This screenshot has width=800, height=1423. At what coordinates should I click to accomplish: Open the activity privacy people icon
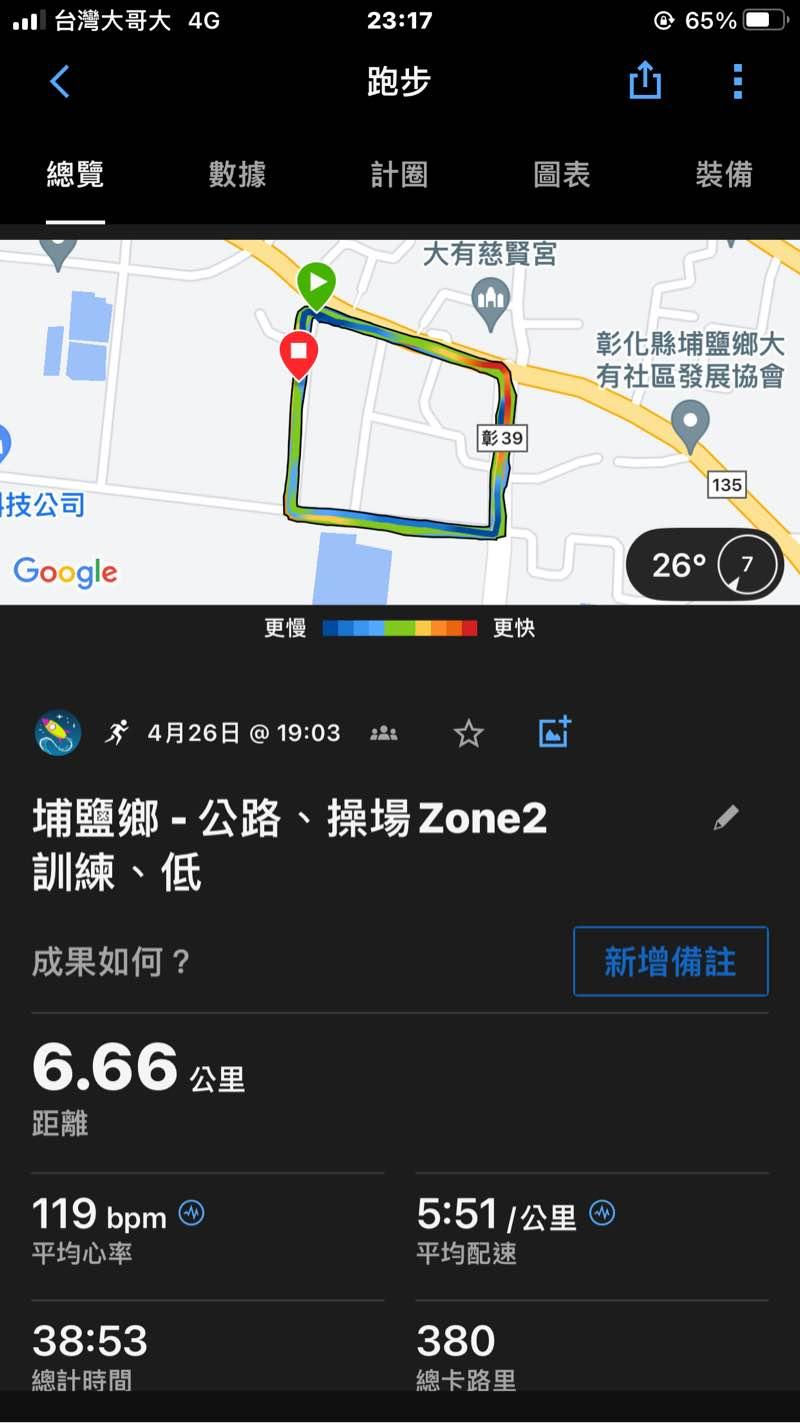383,733
